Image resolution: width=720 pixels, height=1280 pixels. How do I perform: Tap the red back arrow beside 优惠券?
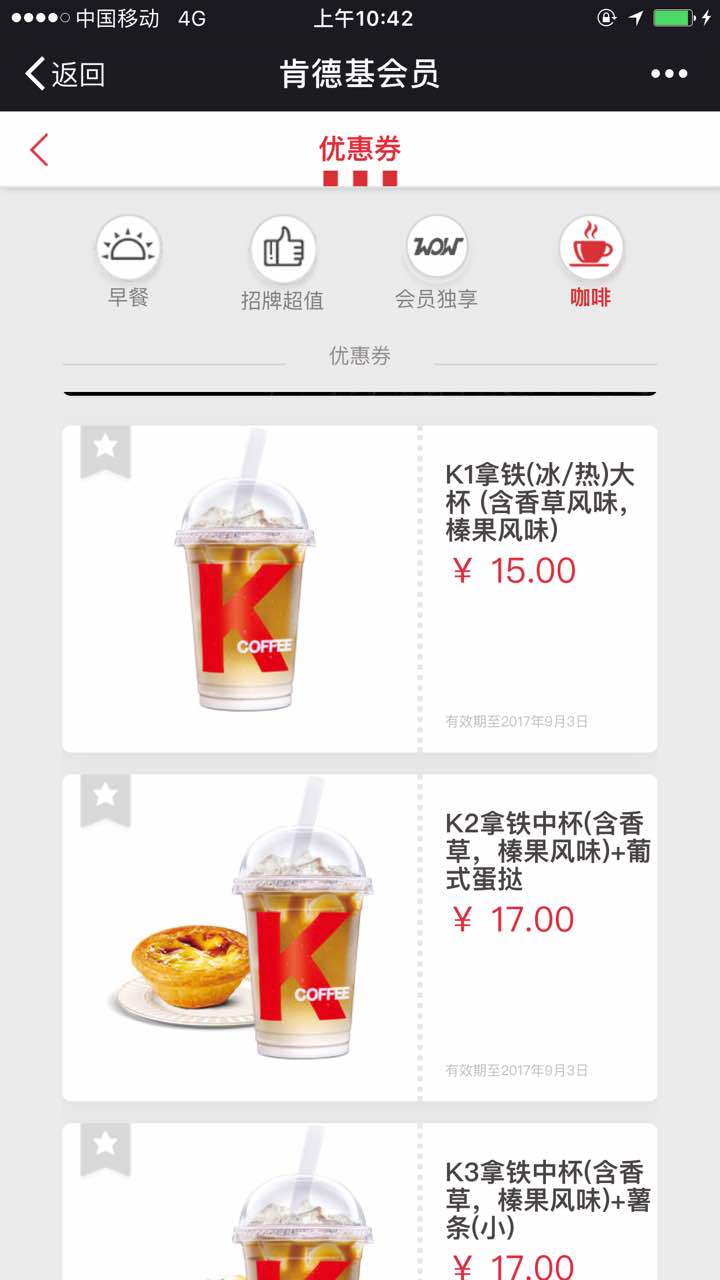39,150
